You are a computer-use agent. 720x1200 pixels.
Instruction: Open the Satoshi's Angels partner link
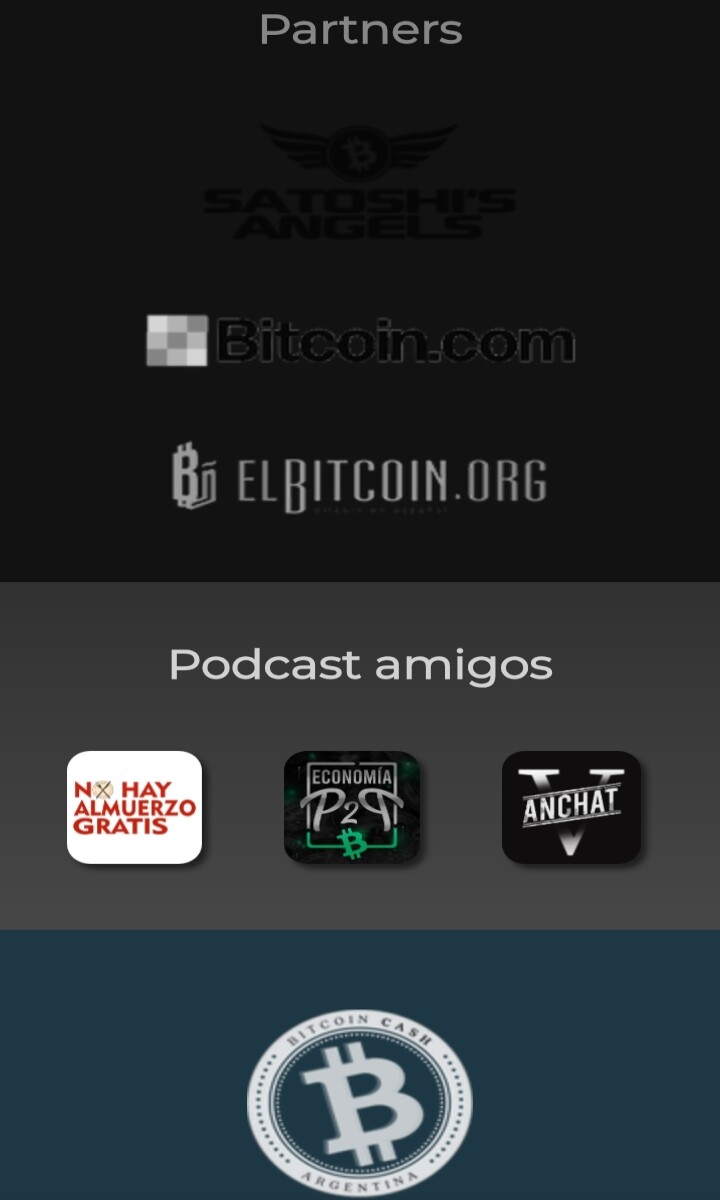(360, 181)
